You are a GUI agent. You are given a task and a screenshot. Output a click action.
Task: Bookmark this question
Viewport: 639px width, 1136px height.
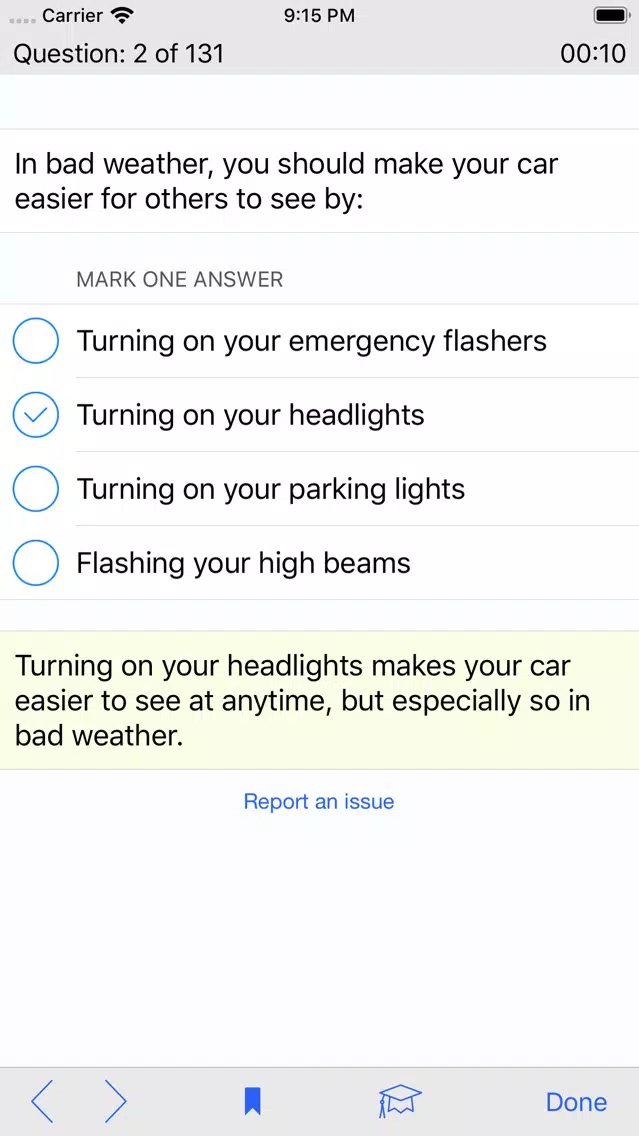(x=253, y=1102)
